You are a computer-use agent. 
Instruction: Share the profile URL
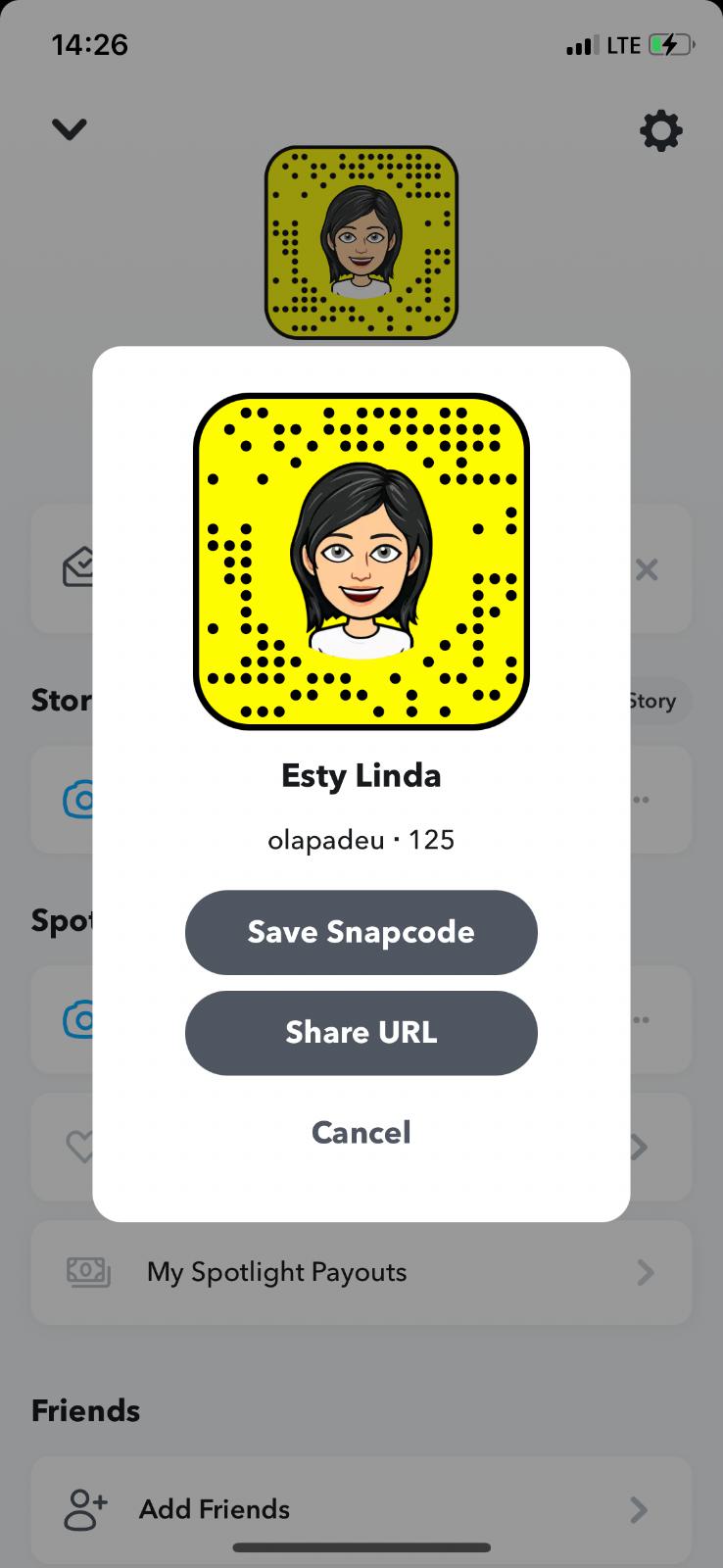tap(361, 1033)
